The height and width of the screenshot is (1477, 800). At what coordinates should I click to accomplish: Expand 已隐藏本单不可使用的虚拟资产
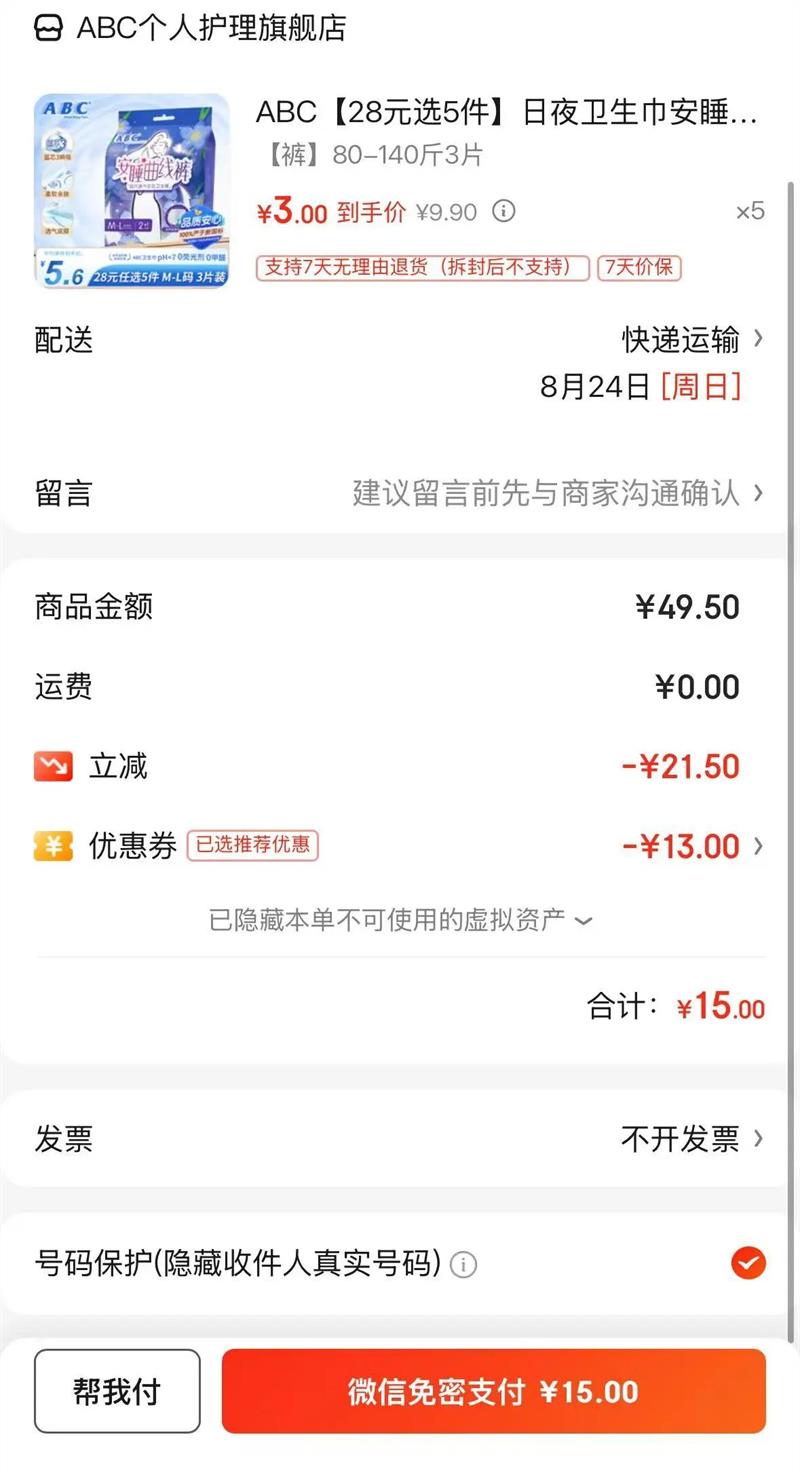click(x=400, y=919)
